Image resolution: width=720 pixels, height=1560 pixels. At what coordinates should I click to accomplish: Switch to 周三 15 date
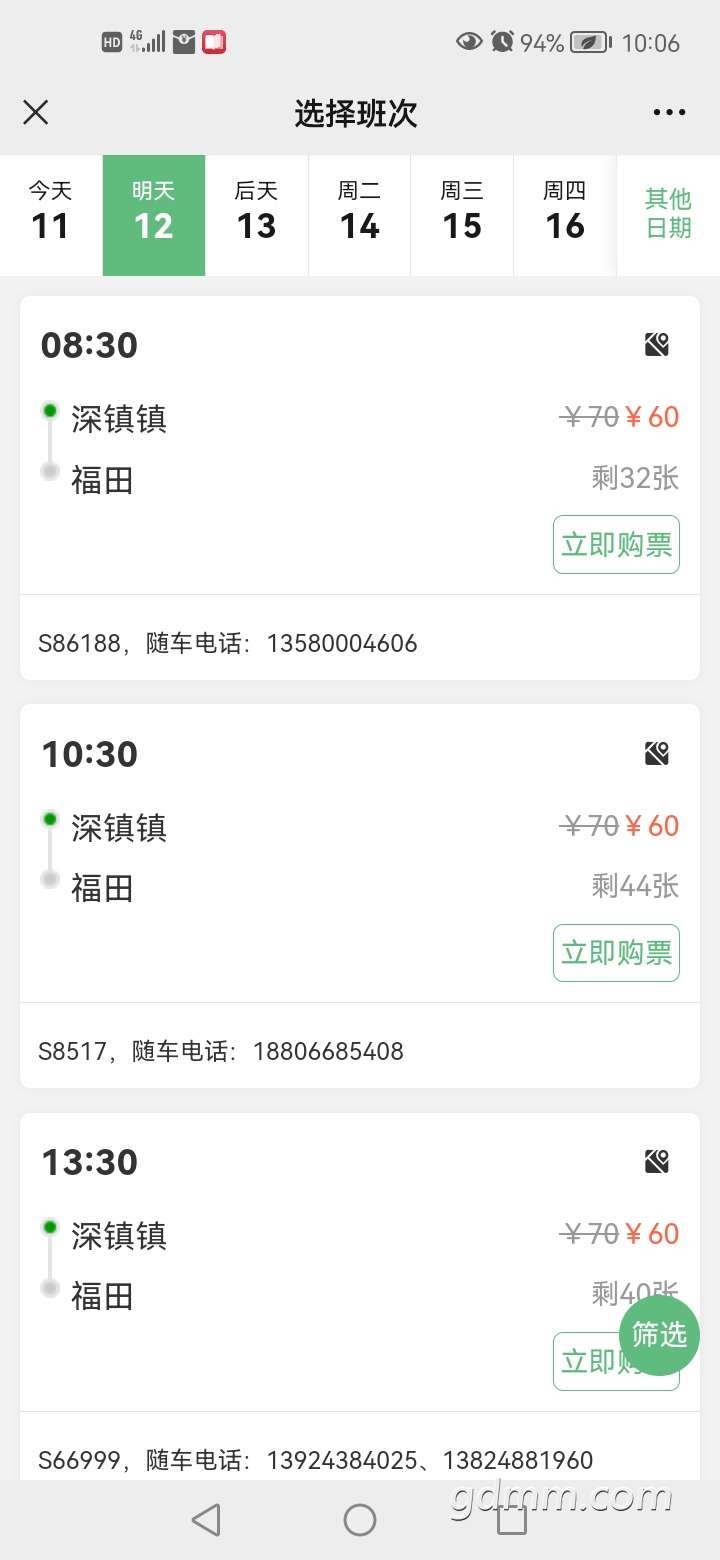[462, 215]
